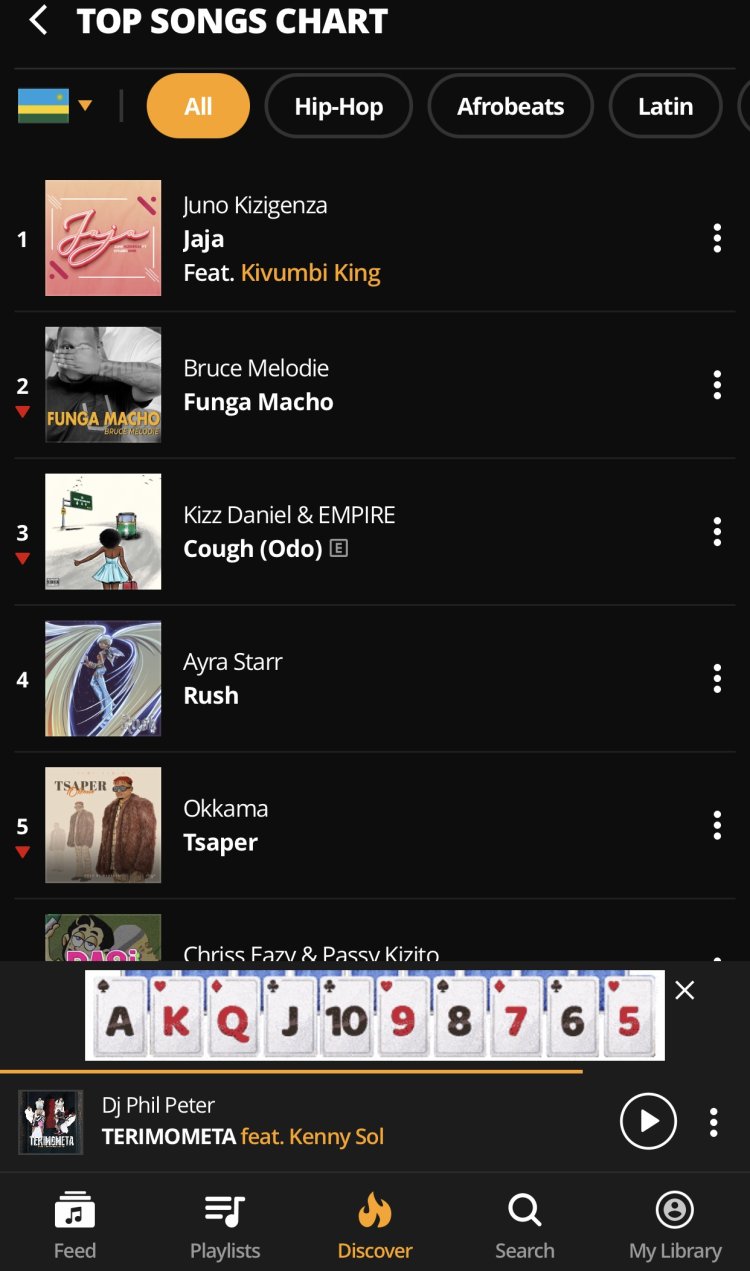Screen dimensions: 750x1271
Task: Open Kivumbi King artist link
Action: click(x=310, y=272)
